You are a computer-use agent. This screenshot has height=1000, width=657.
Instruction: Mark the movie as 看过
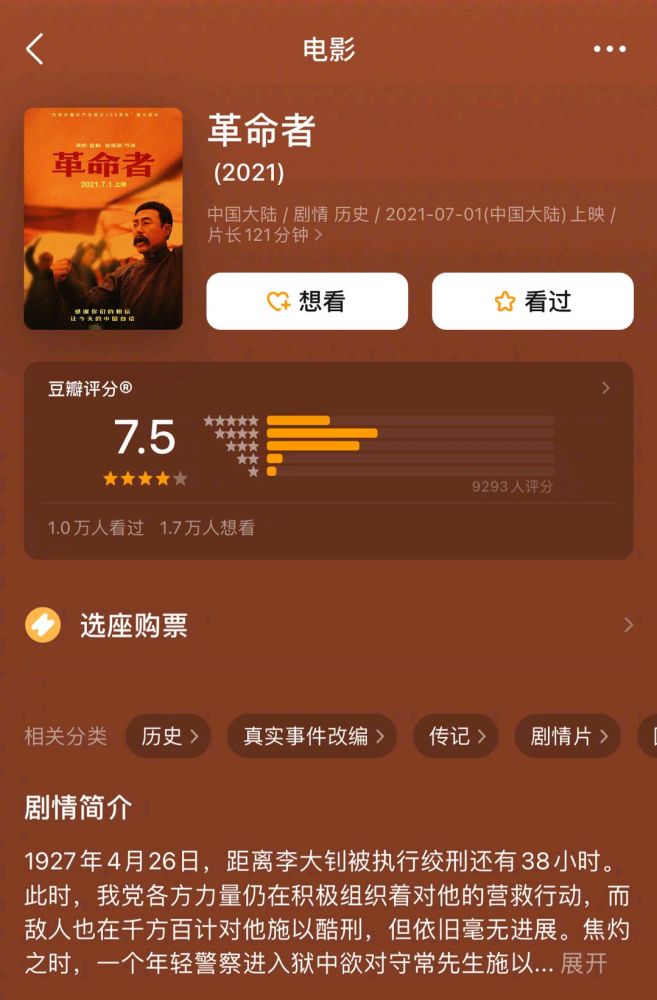pos(532,301)
